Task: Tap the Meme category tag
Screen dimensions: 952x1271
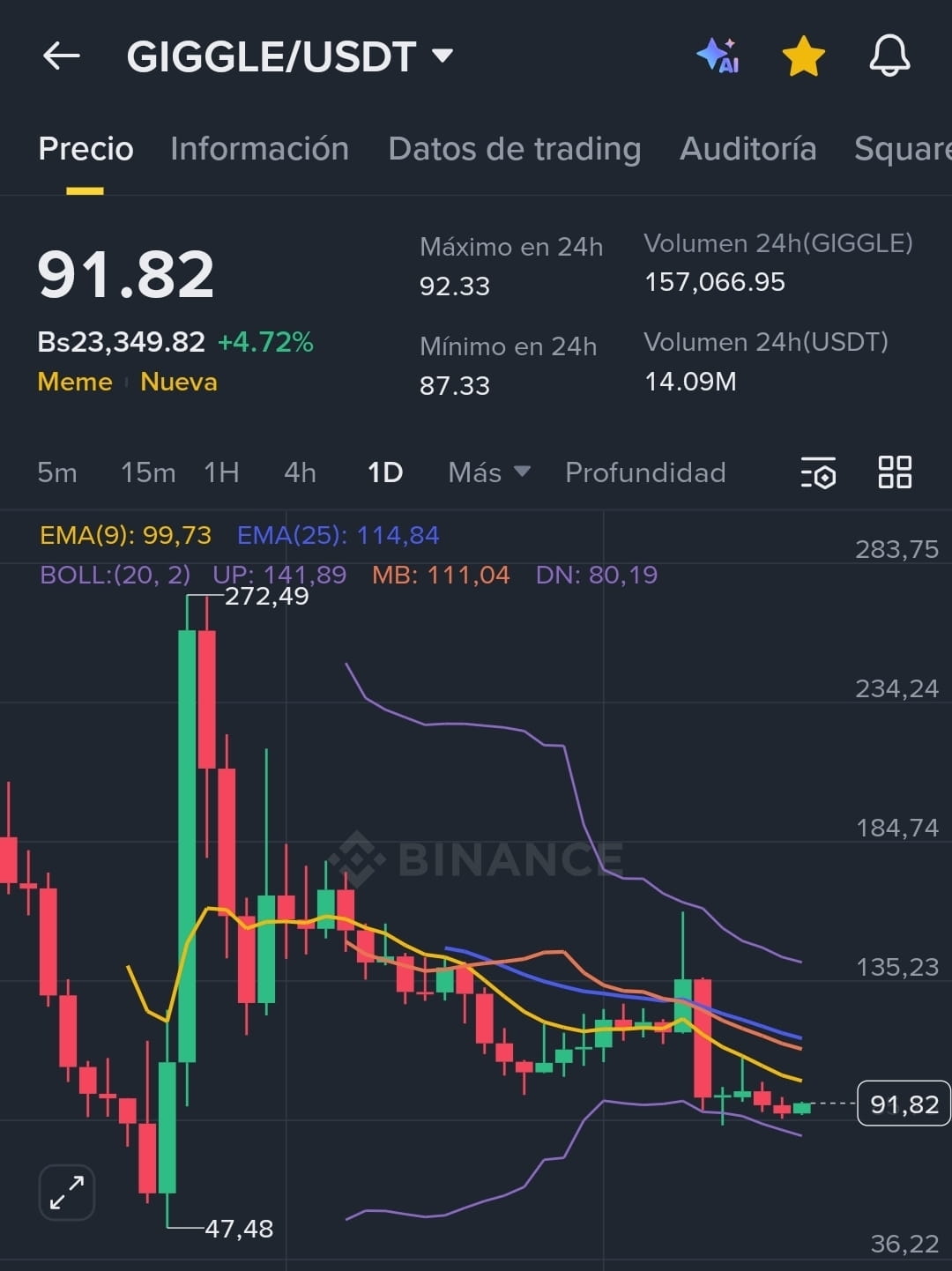Action: [75, 382]
